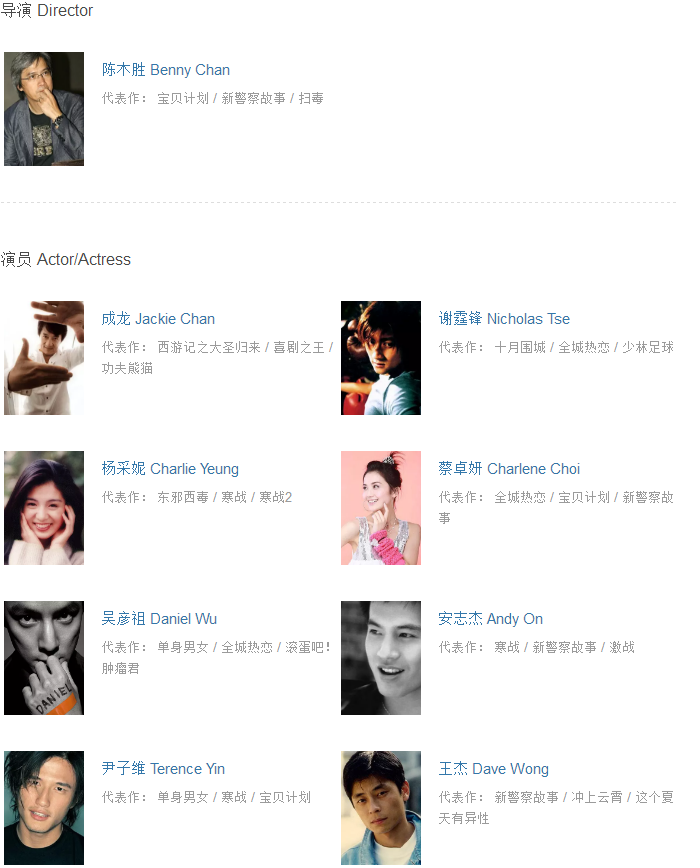Open Nicholas Tse's name link
The width and height of the screenshot is (700, 868).
[x=504, y=319]
